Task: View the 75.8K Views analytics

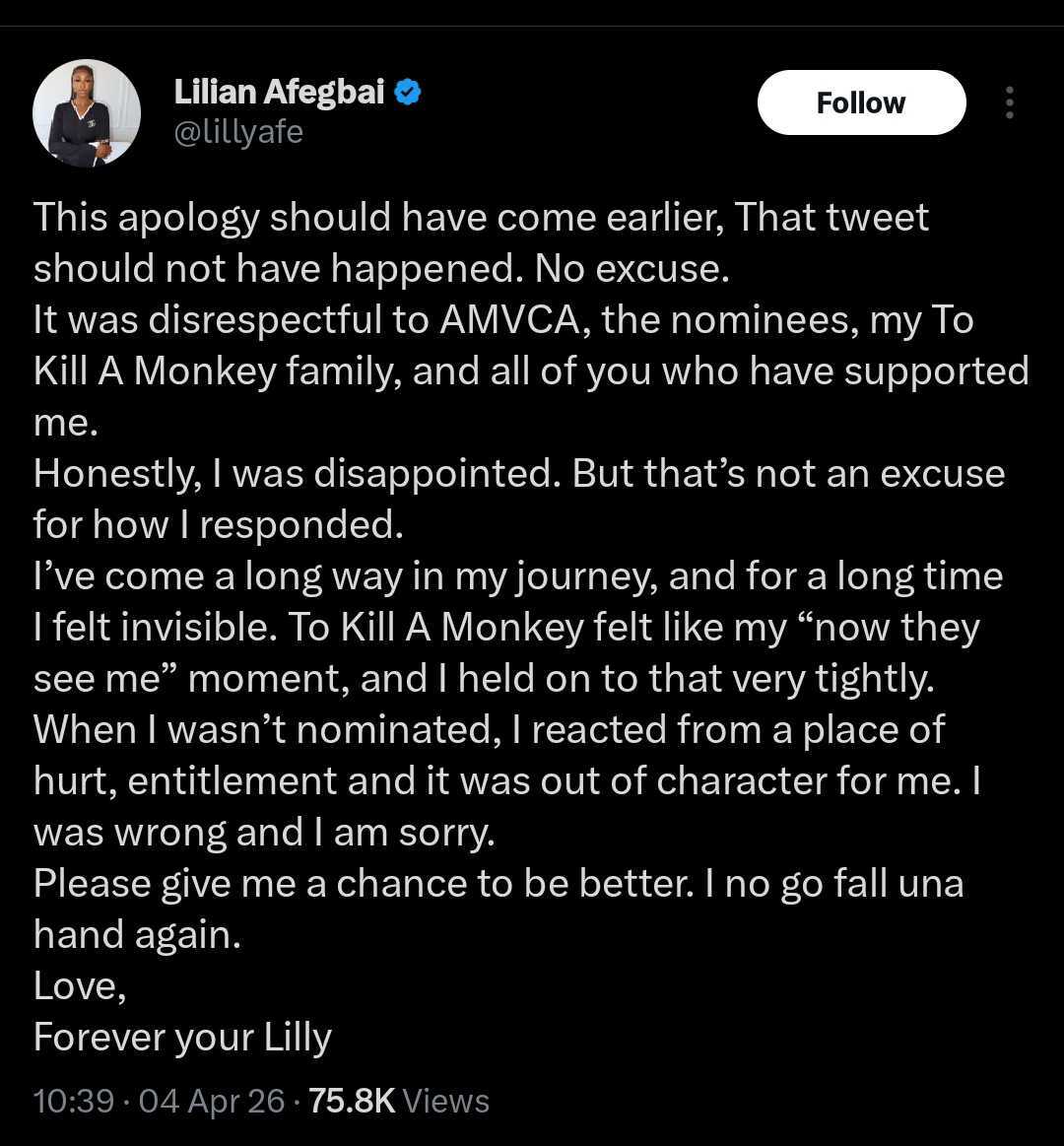Action: click(398, 1100)
